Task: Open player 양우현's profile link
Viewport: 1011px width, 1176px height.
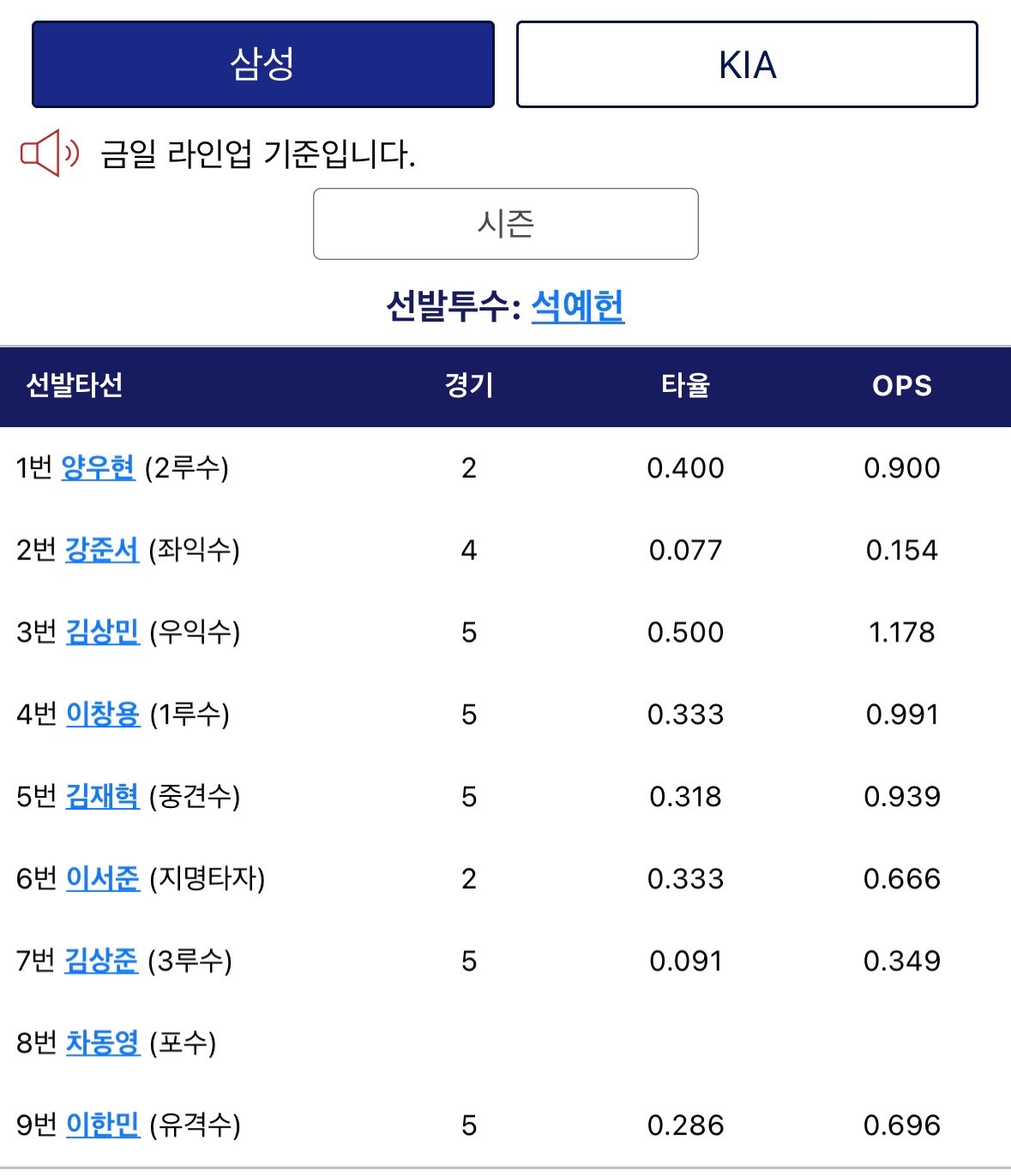Action: click(98, 468)
